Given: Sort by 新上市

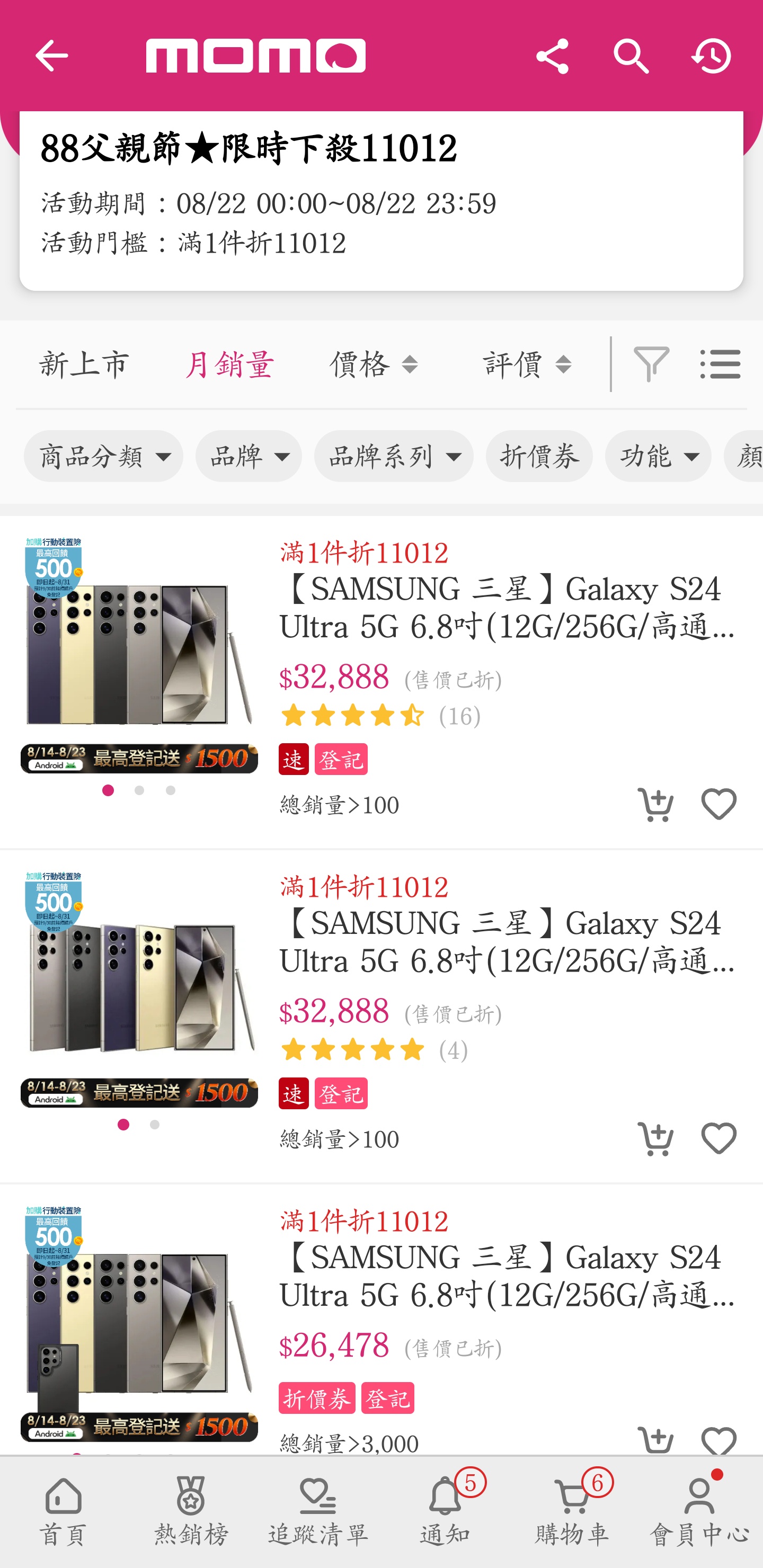Looking at the screenshot, I should coord(84,364).
